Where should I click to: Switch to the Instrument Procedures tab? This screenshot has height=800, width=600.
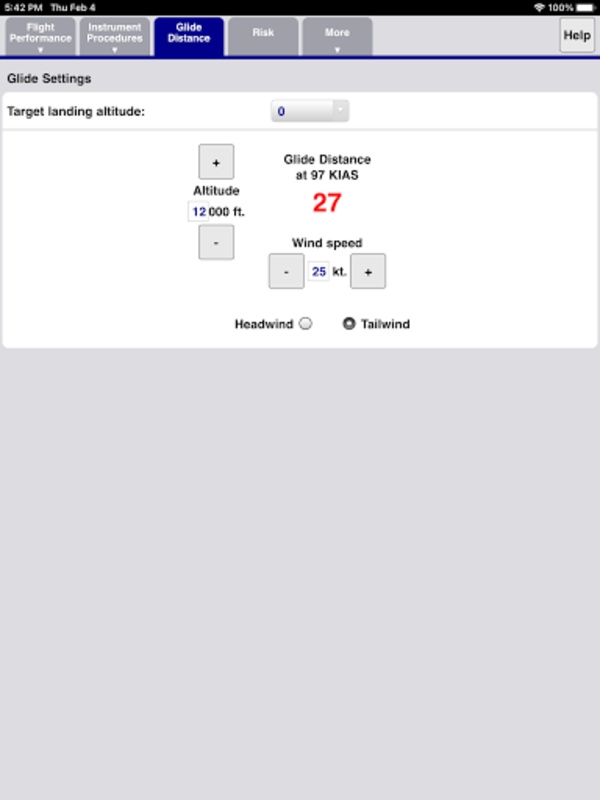tap(114, 37)
